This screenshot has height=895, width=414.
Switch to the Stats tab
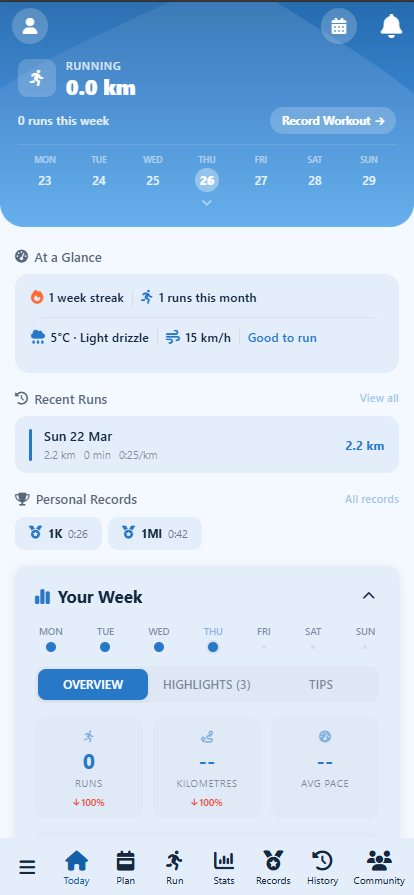pyautogui.click(x=224, y=868)
